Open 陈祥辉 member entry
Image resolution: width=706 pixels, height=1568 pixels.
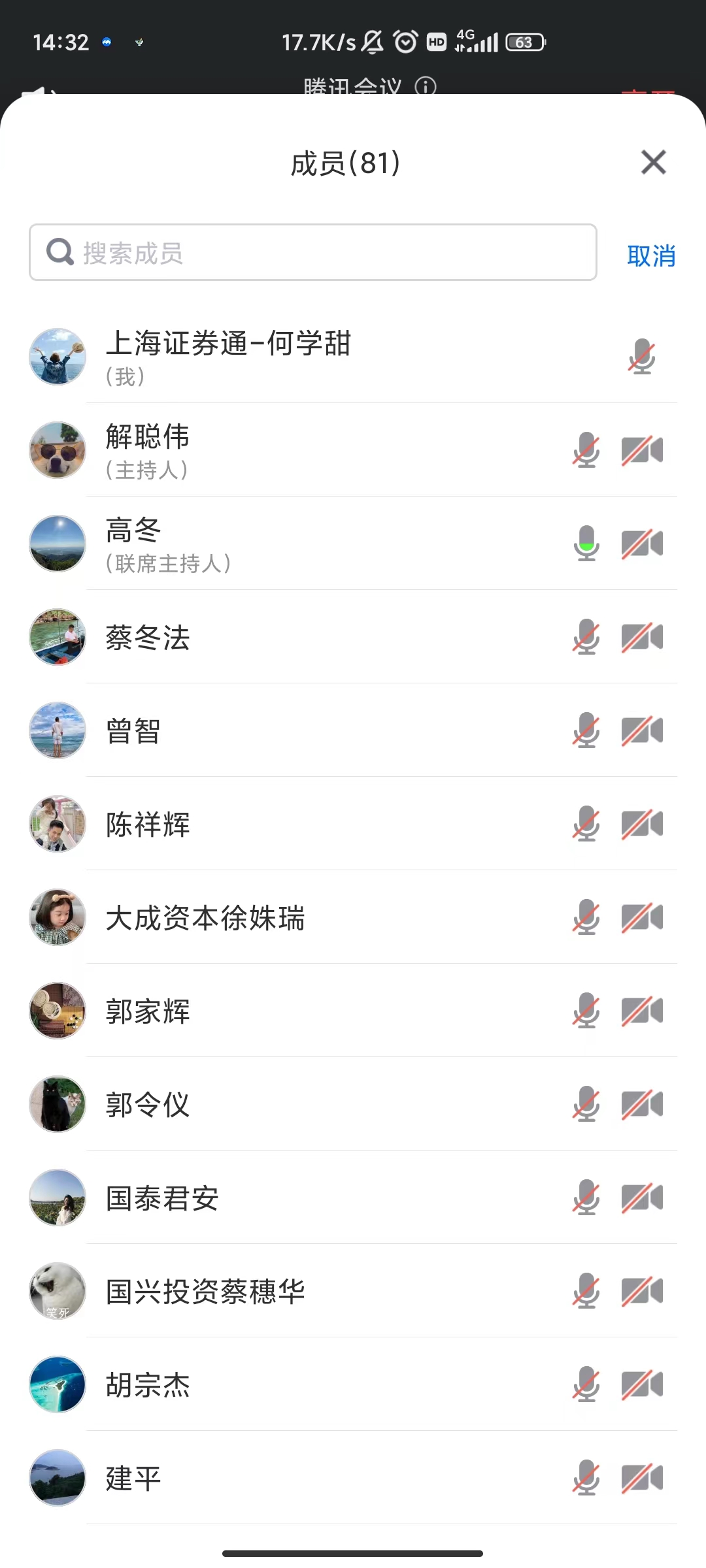(148, 825)
